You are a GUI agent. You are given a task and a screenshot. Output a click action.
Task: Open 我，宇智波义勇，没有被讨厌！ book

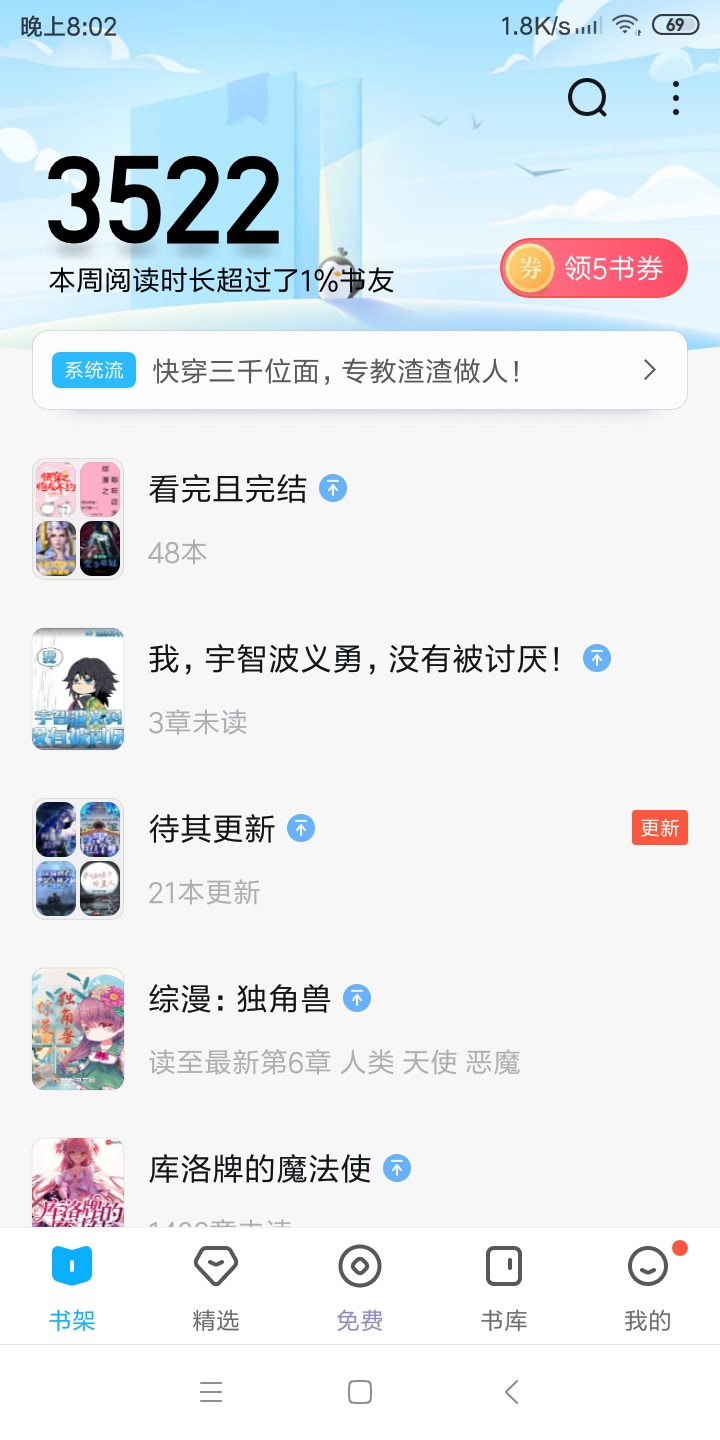click(354, 660)
